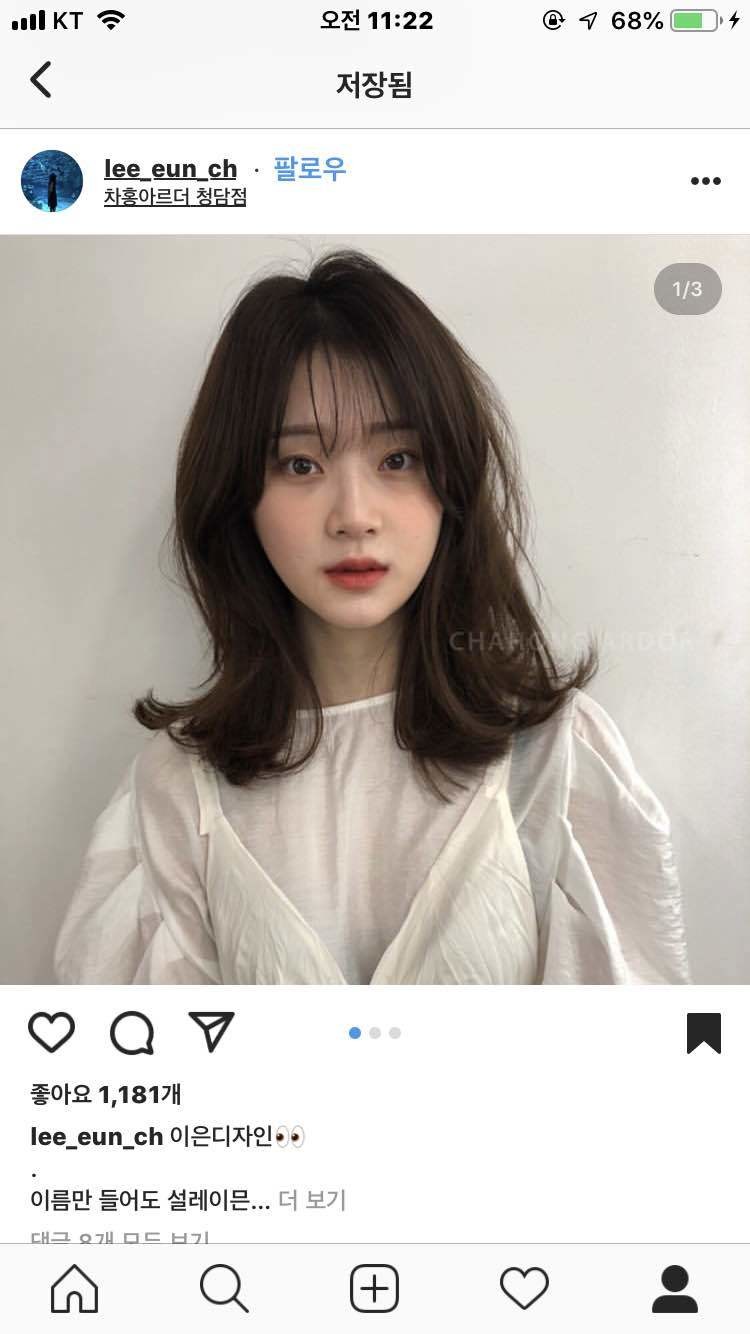Image resolution: width=750 pixels, height=1334 pixels.
Task: Open the post's three-dot options menu
Action: point(705,181)
